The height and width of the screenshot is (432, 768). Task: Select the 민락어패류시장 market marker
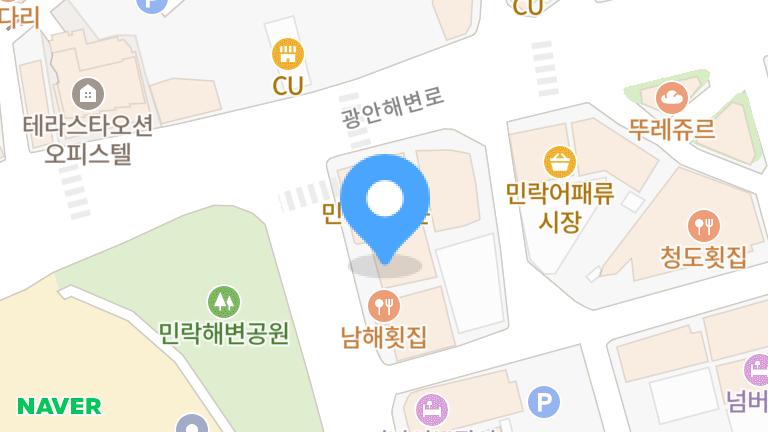click(x=558, y=160)
